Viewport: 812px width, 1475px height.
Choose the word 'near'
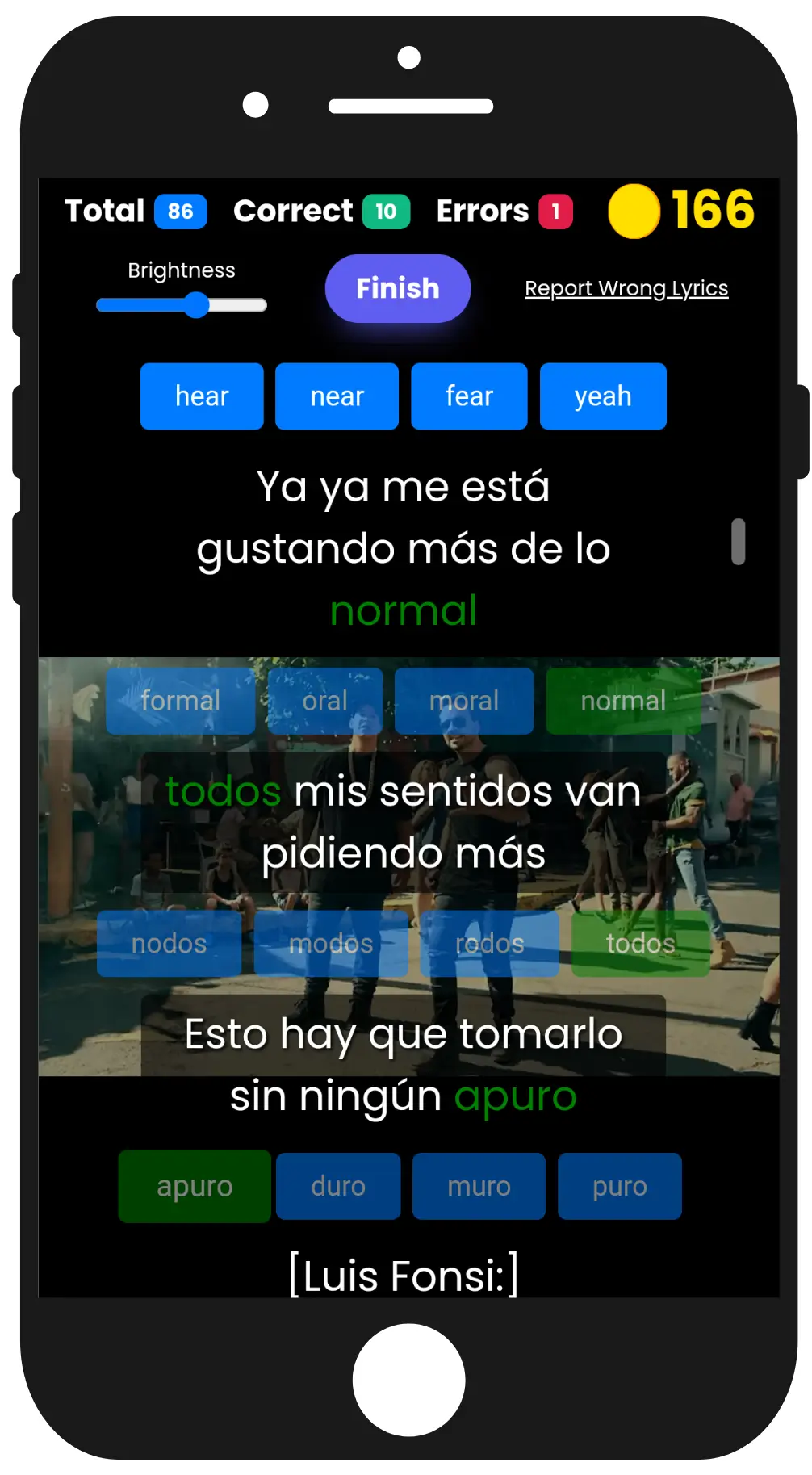[x=337, y=396]
